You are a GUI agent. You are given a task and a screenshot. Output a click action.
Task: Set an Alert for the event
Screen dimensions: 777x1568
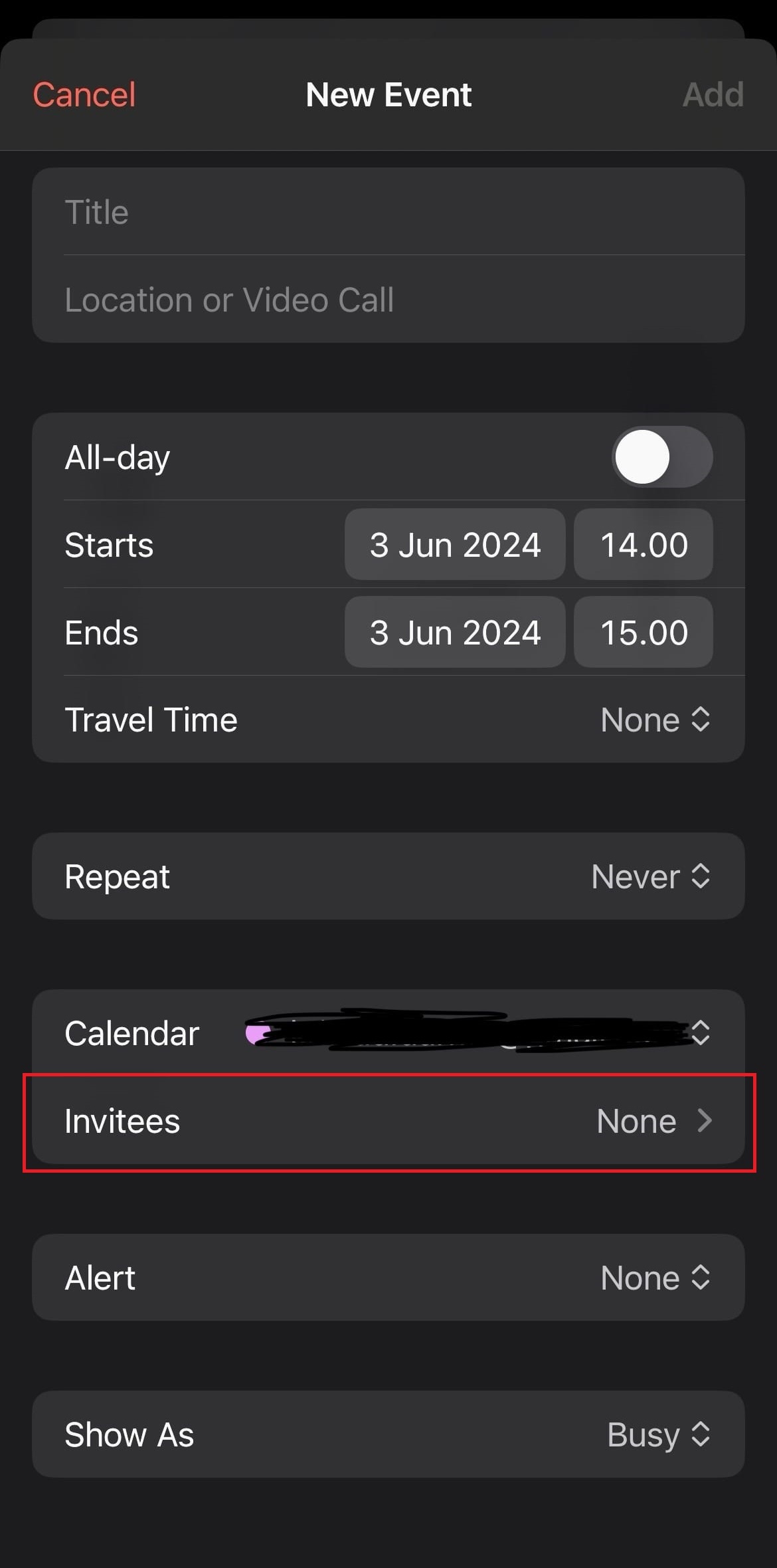[x=654, y=1278]
